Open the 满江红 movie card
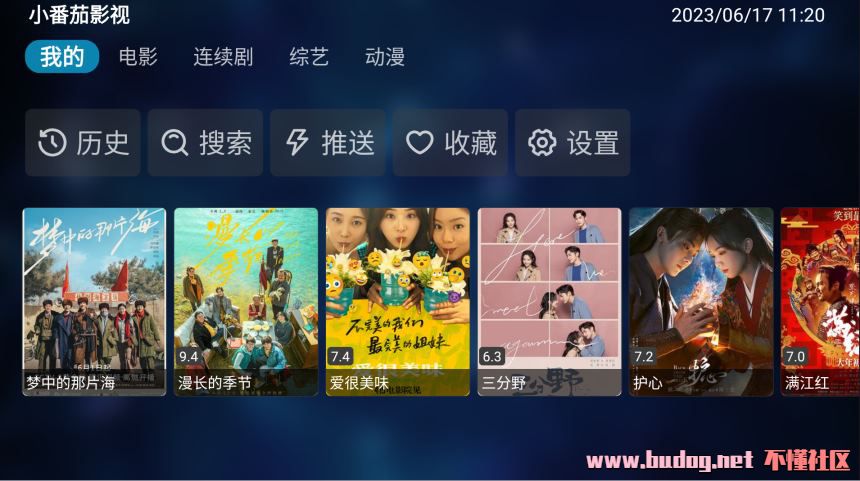This screenshot has height=481, width=860. [x=820, y=301]
